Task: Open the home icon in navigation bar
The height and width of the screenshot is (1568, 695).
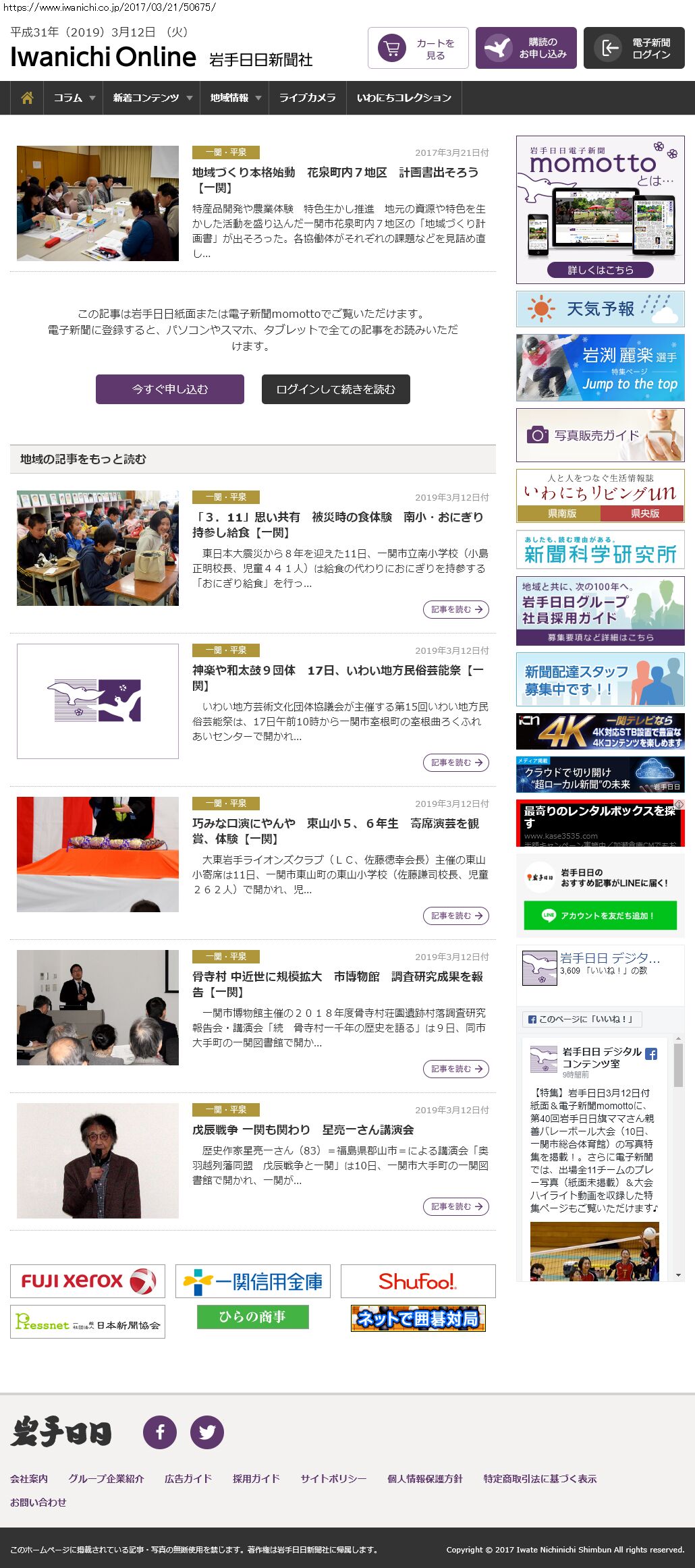Action: click(x=27, y=98)
